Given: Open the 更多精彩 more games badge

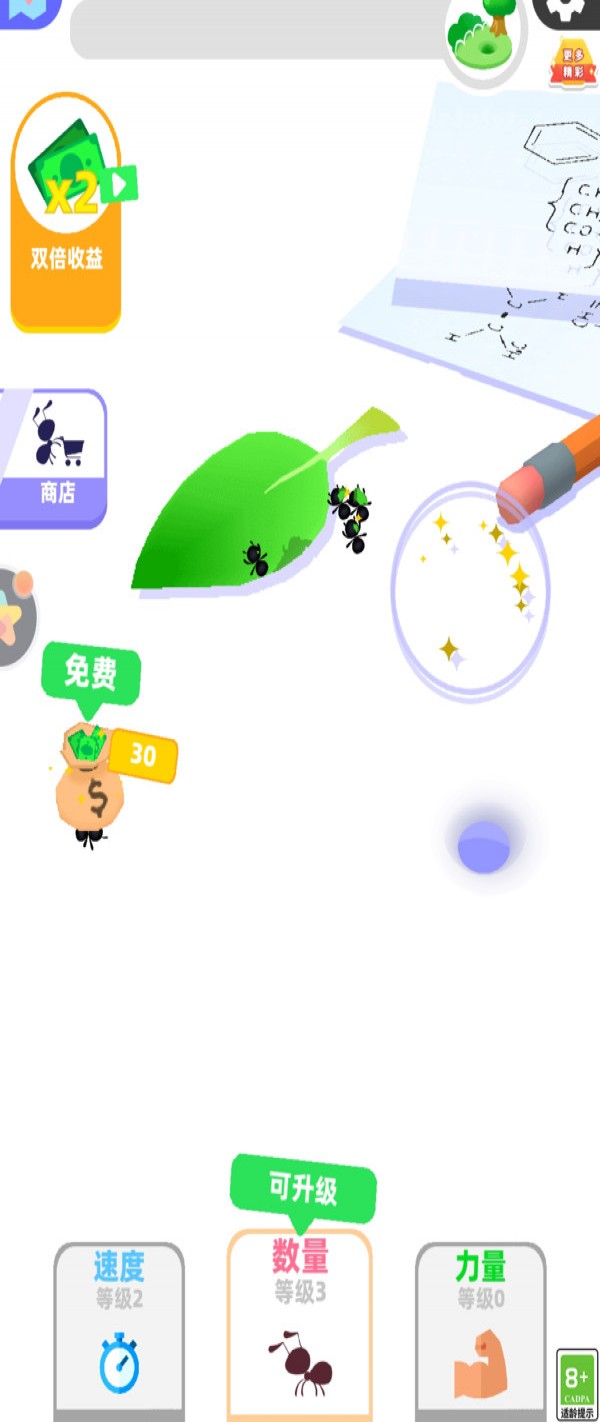Looking at the screenshot, I should (572, 64).
